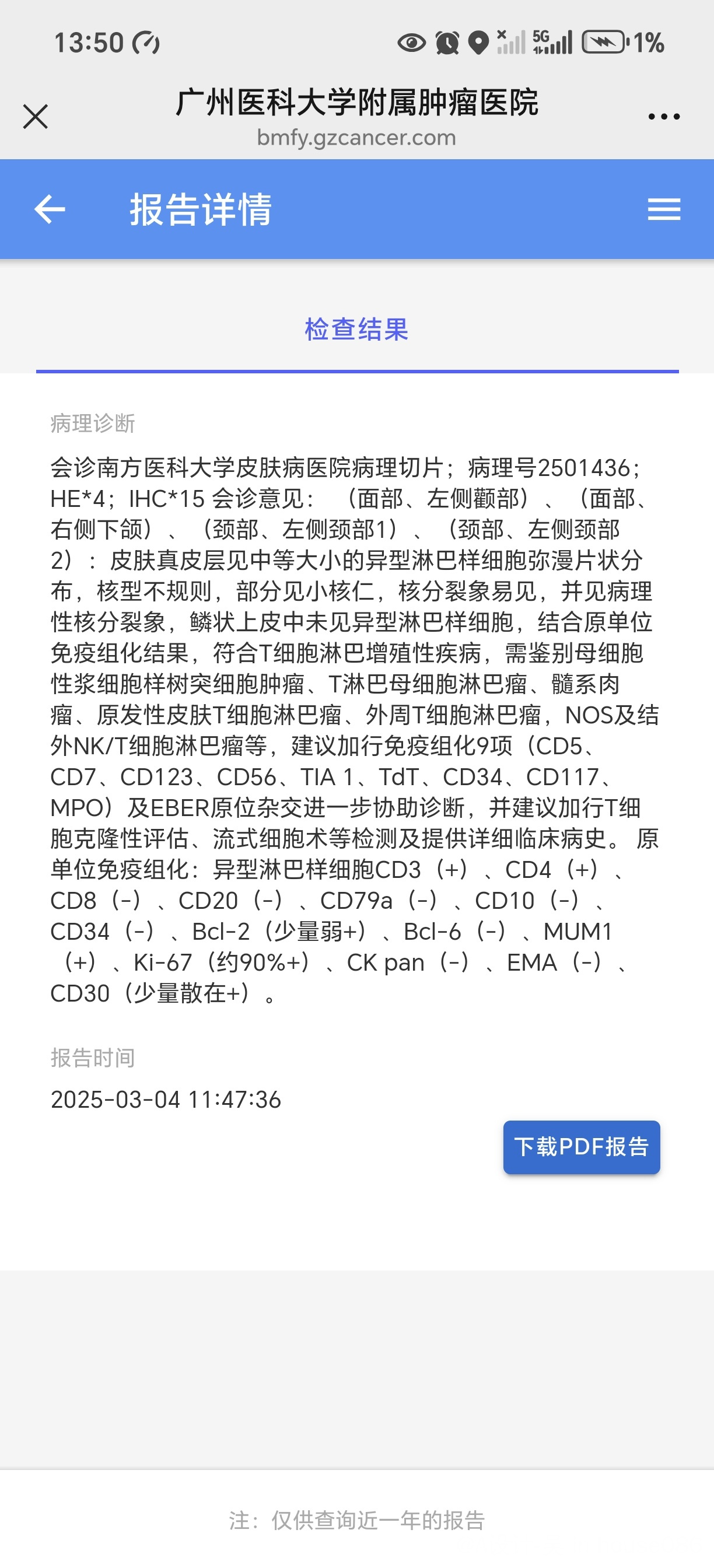Open the hamburger menu
Screen dimensions: 714x1568
[663, 209]
